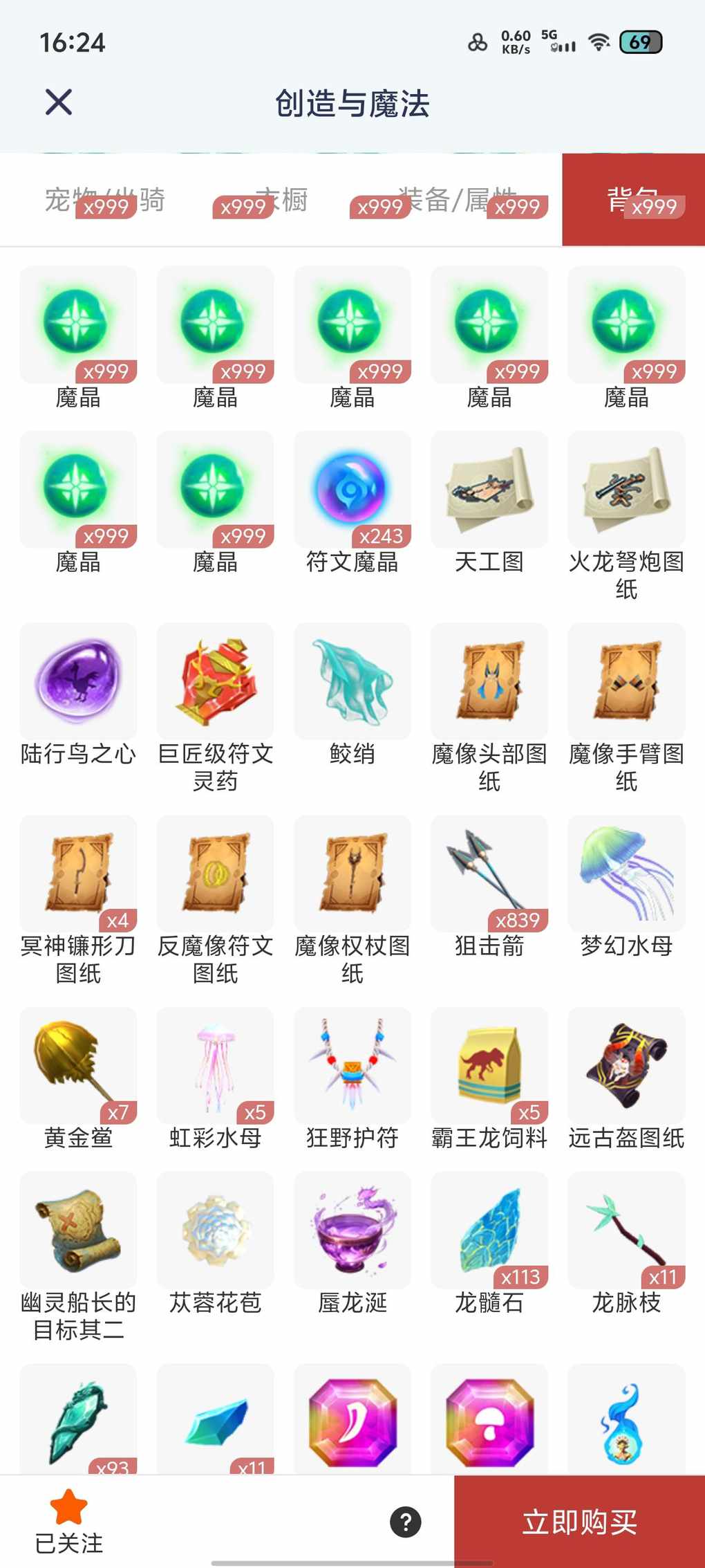The image size is (705, 1568).
Task: Switch to the 宠物/坐骑 tab
Action: pos(105,200)
